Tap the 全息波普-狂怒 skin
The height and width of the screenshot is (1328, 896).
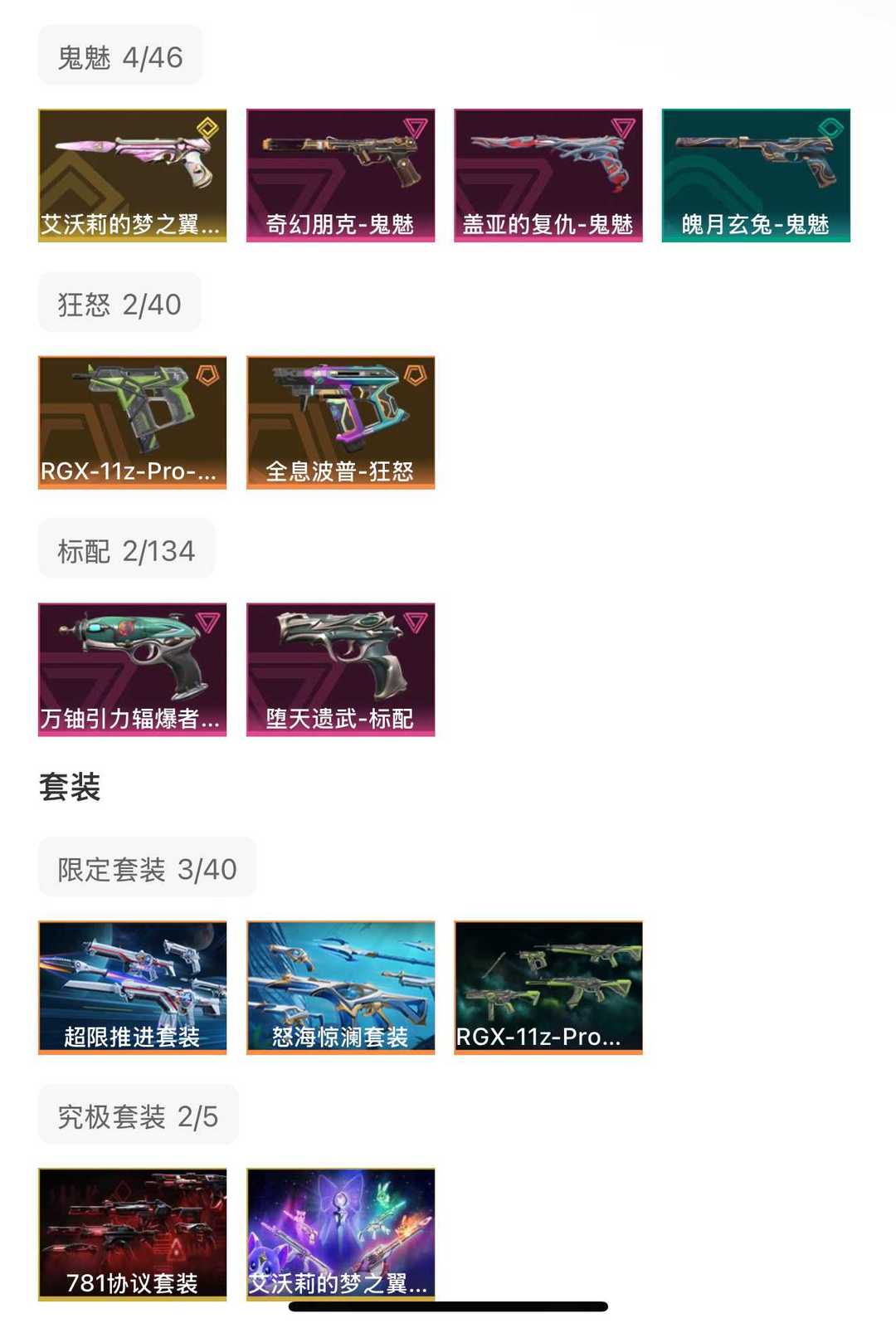tap(340, 422)
